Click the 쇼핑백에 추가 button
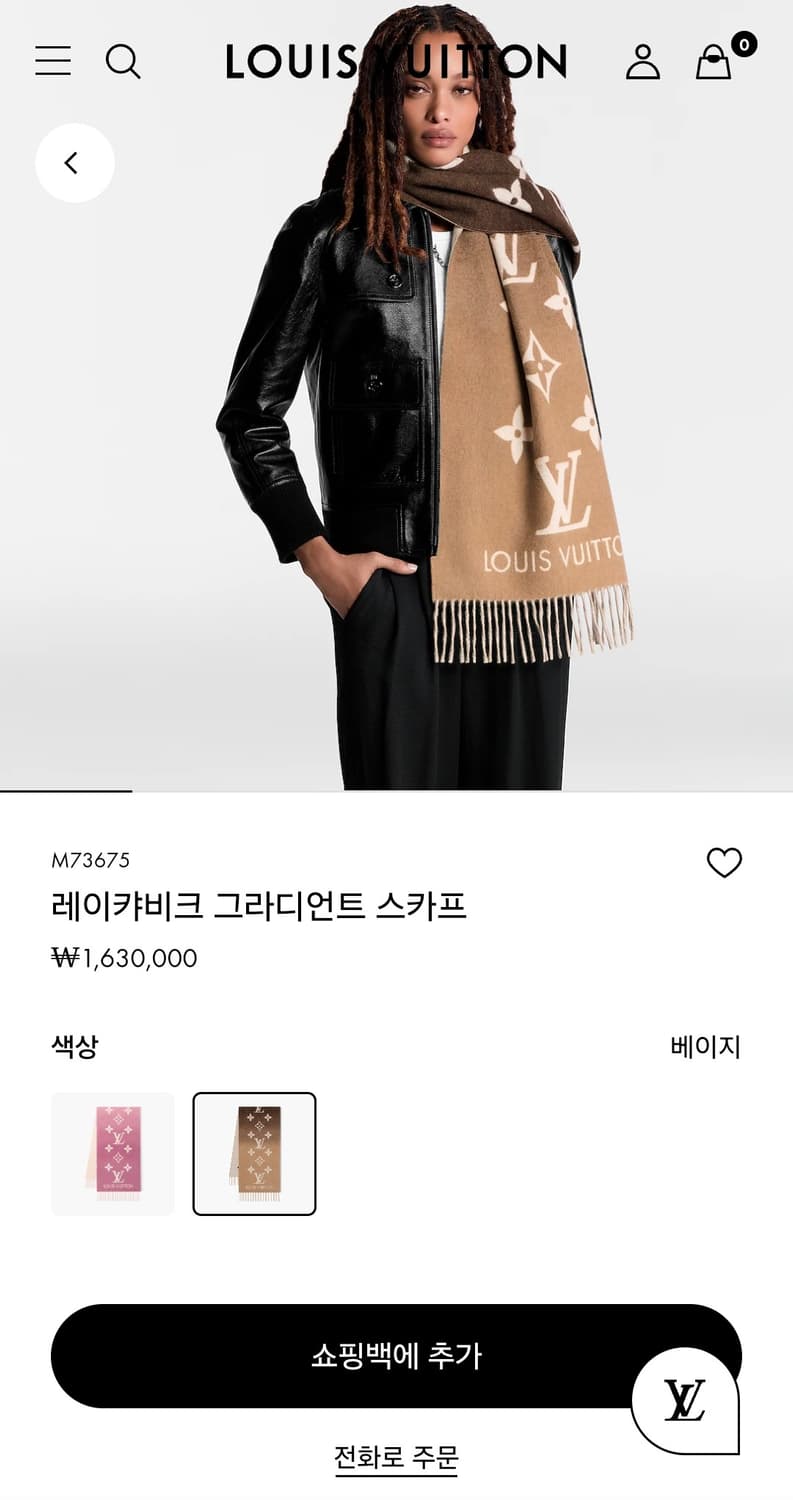This screenshot has height=1500, width=793. click(x=396, y=1357)
